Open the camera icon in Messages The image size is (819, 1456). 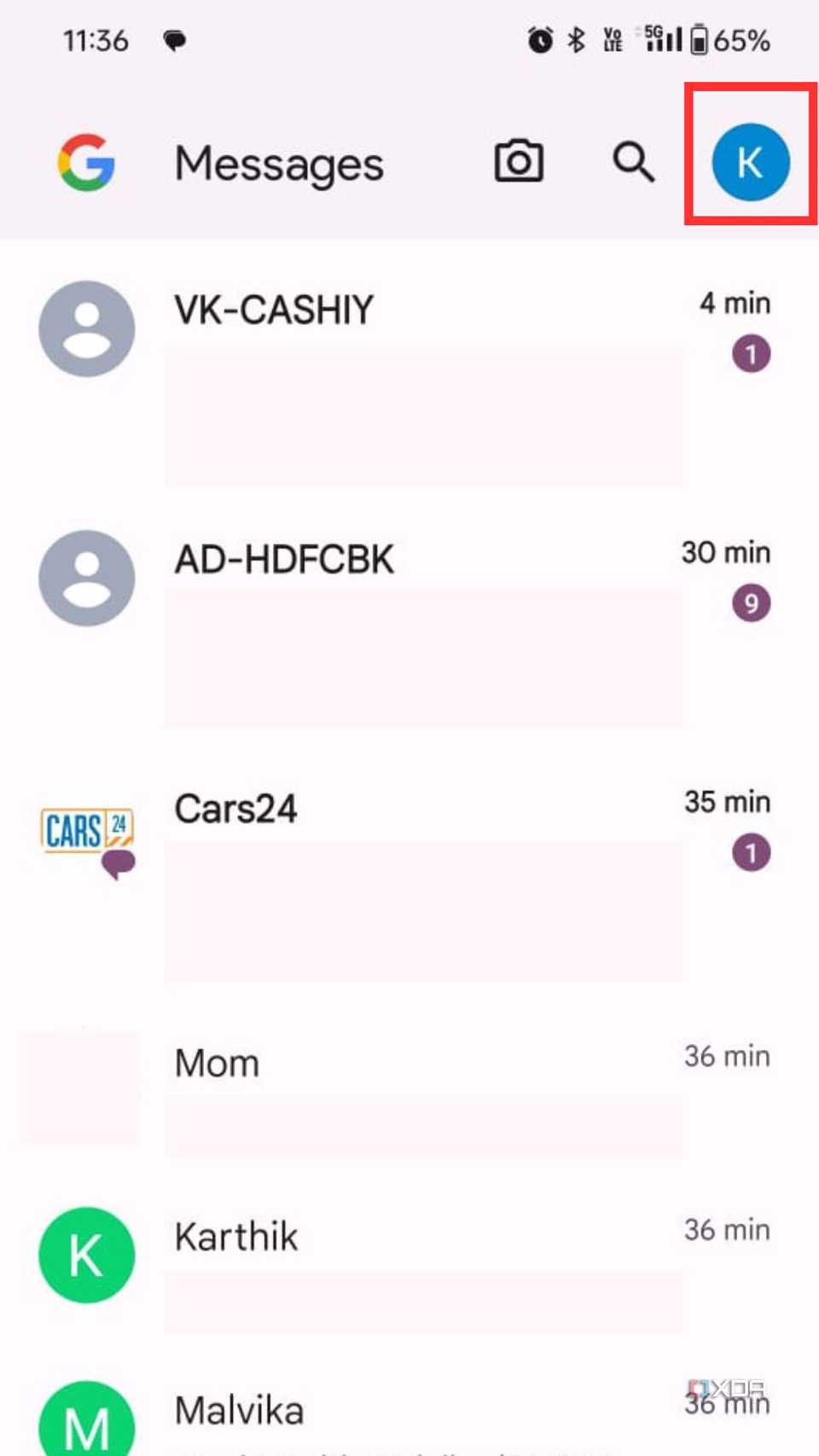[519, 161]
